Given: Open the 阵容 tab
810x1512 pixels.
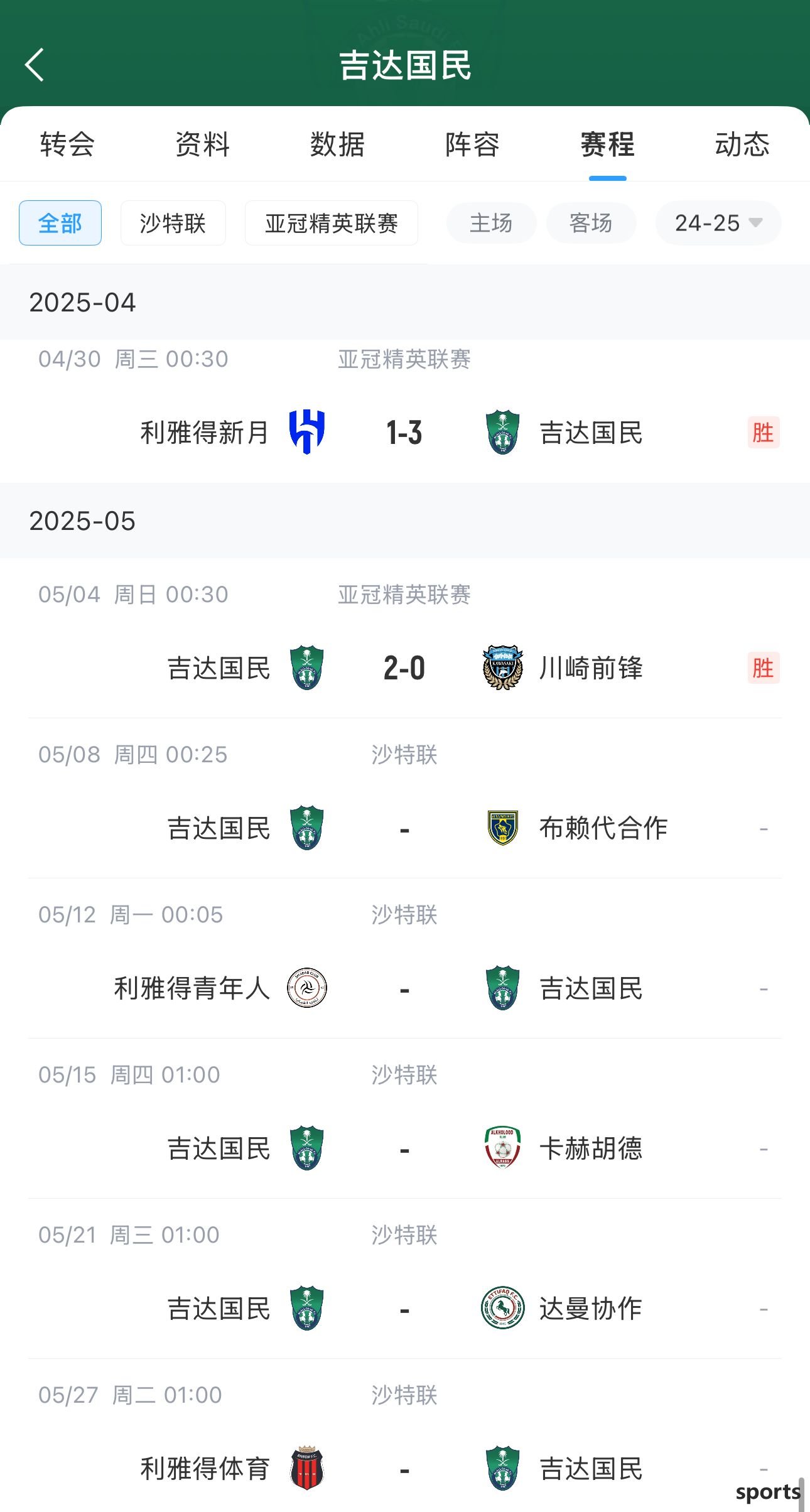Looking at the screenshot, I should (472, 144).
